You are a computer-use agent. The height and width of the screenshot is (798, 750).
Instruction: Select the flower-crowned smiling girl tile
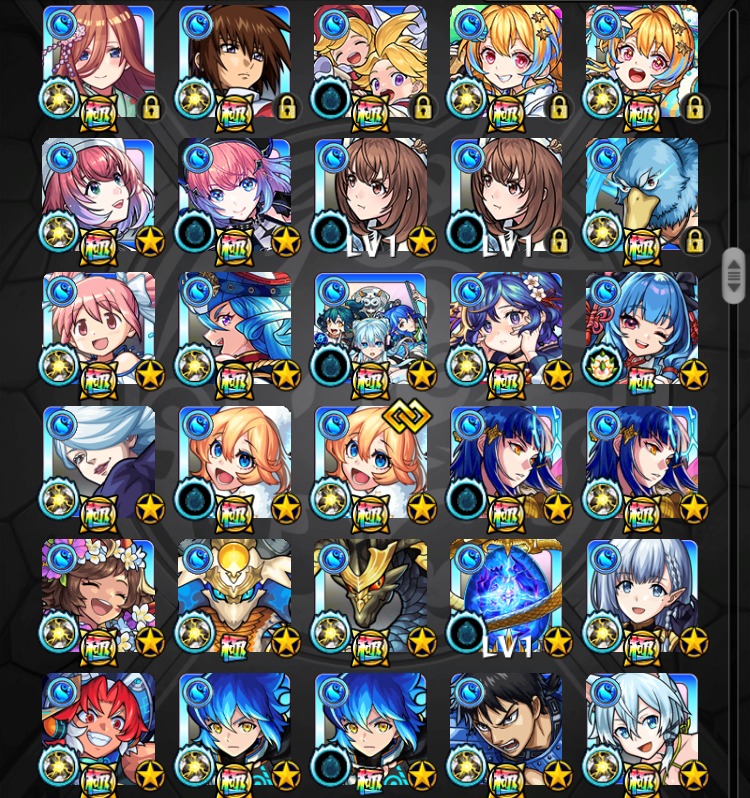pyautogui.click(x=98, y=596)
